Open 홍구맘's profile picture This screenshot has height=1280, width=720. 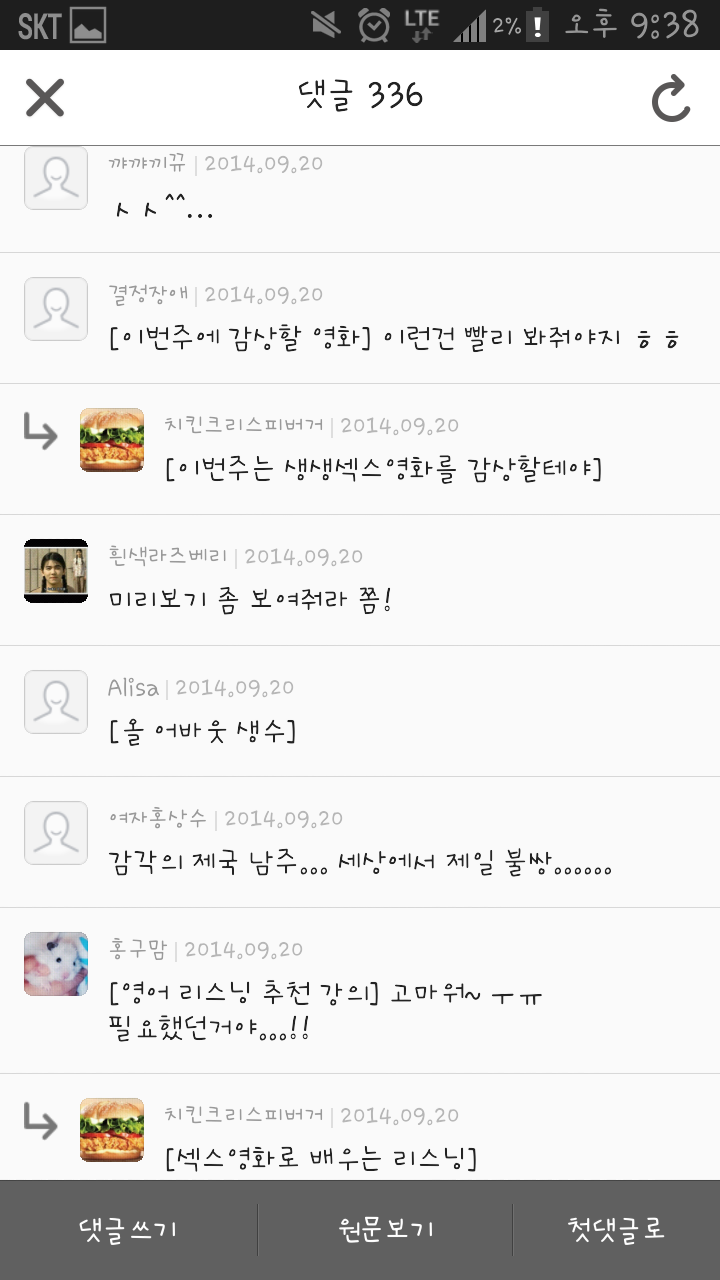[x=56, y=964]
